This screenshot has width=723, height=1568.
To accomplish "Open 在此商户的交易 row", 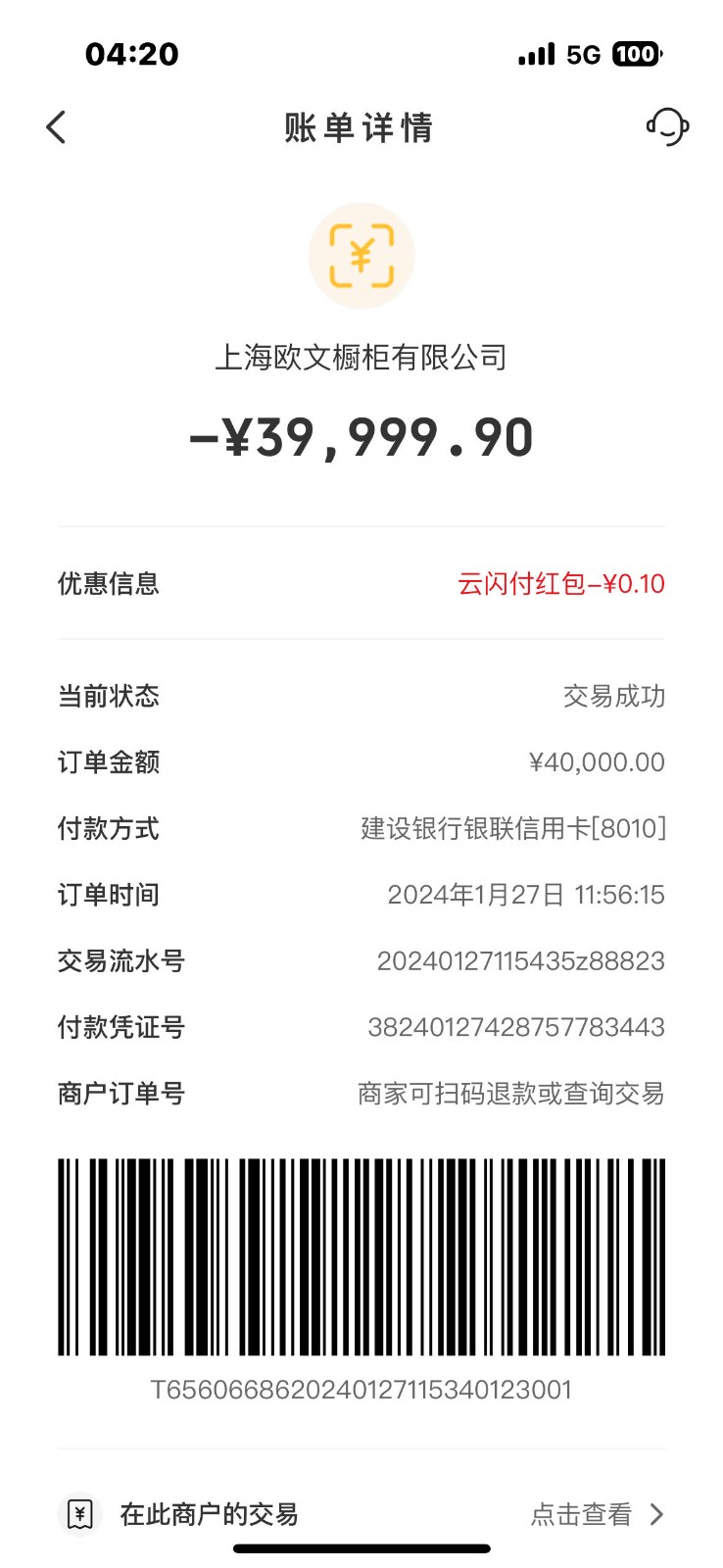I will coord(361,1514).
